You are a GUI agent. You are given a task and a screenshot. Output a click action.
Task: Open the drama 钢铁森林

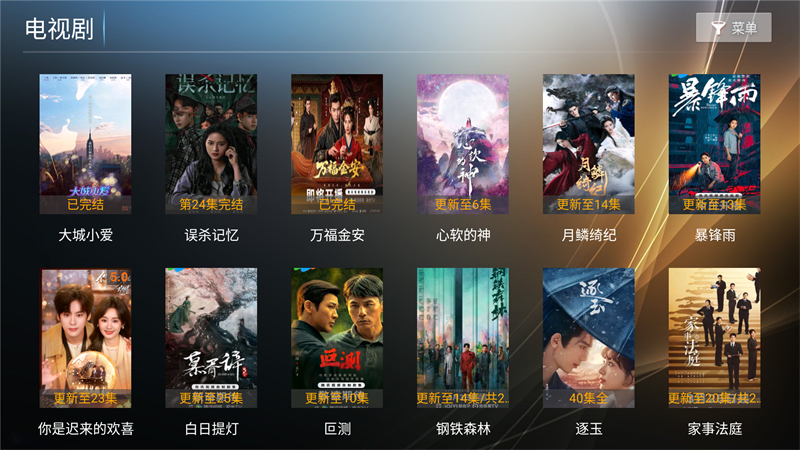pyautogui.click(x=463, y=338)
